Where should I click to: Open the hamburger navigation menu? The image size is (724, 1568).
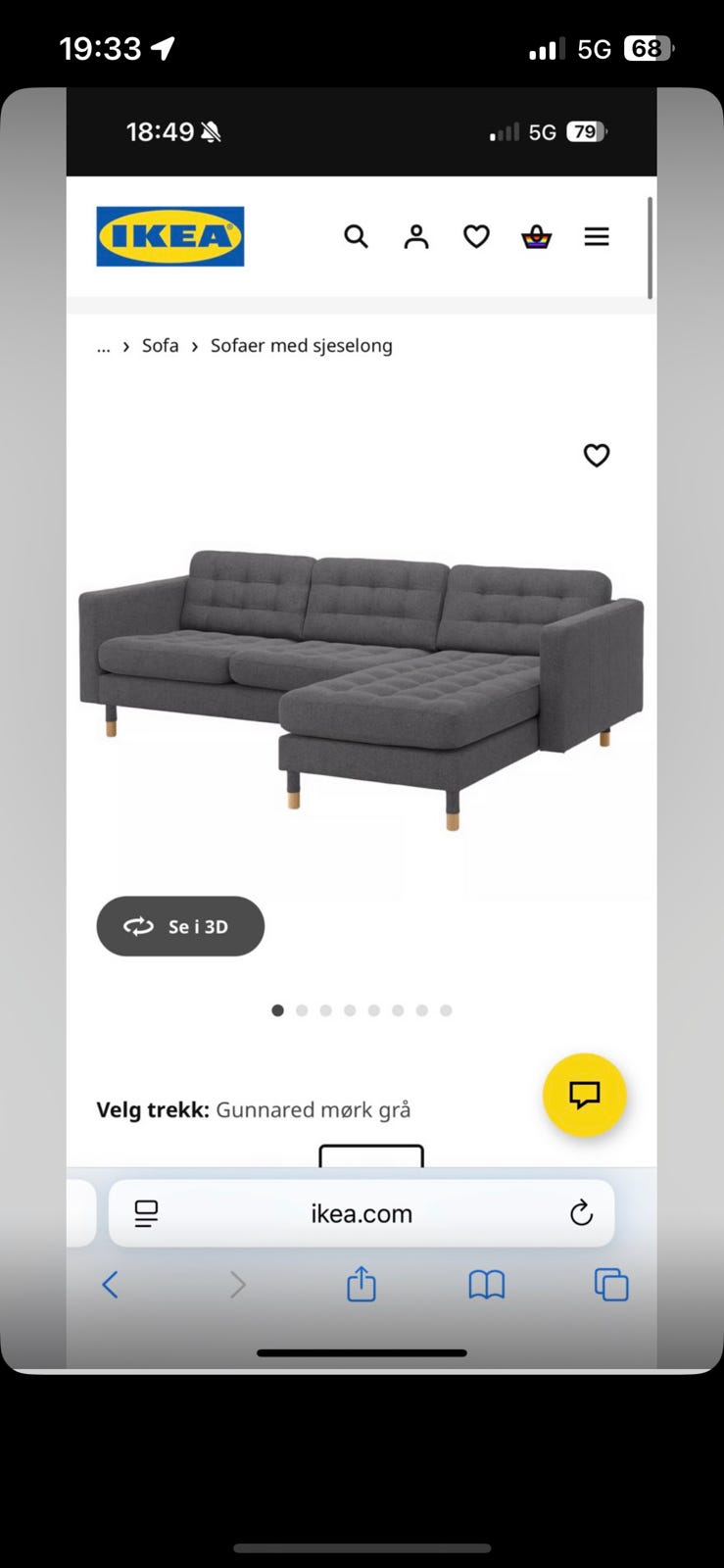click(x=597, y=236)
